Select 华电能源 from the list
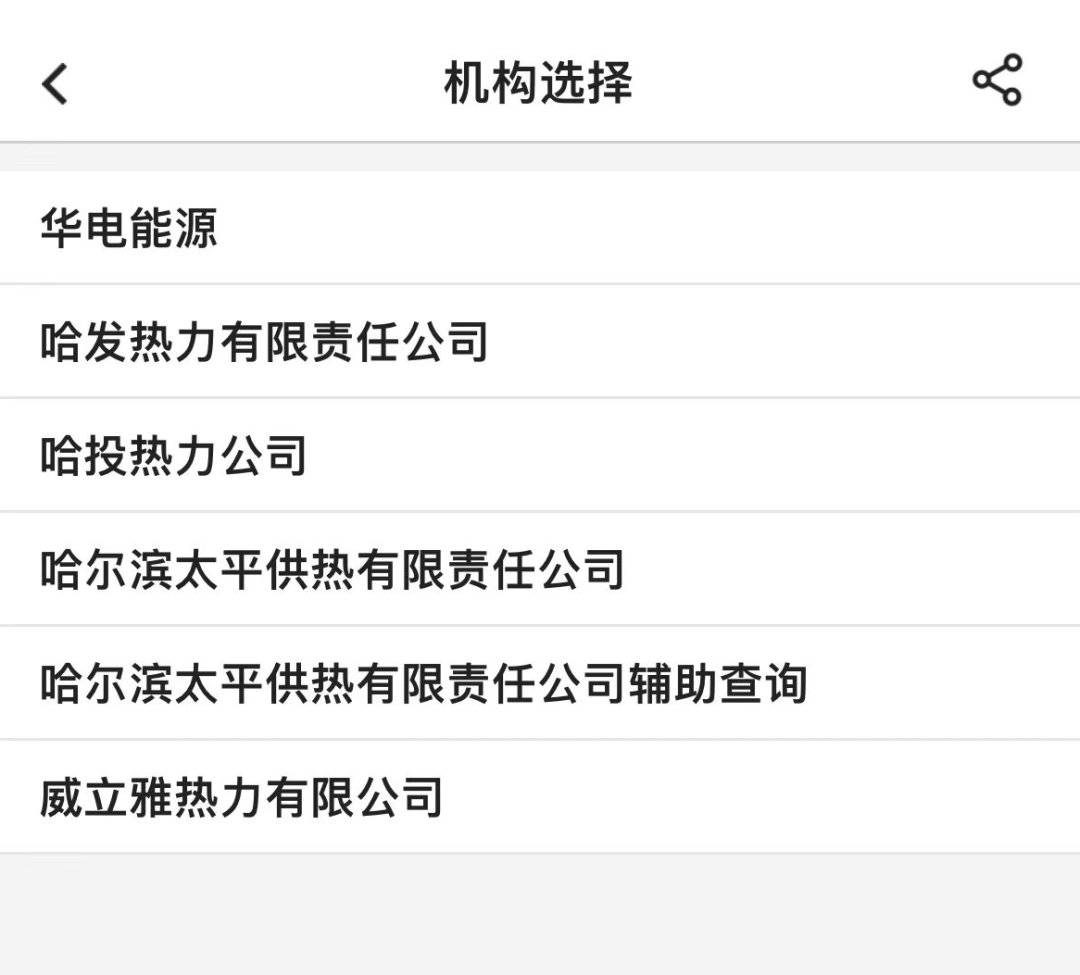 pyautogui.click(x=130, y=228)
